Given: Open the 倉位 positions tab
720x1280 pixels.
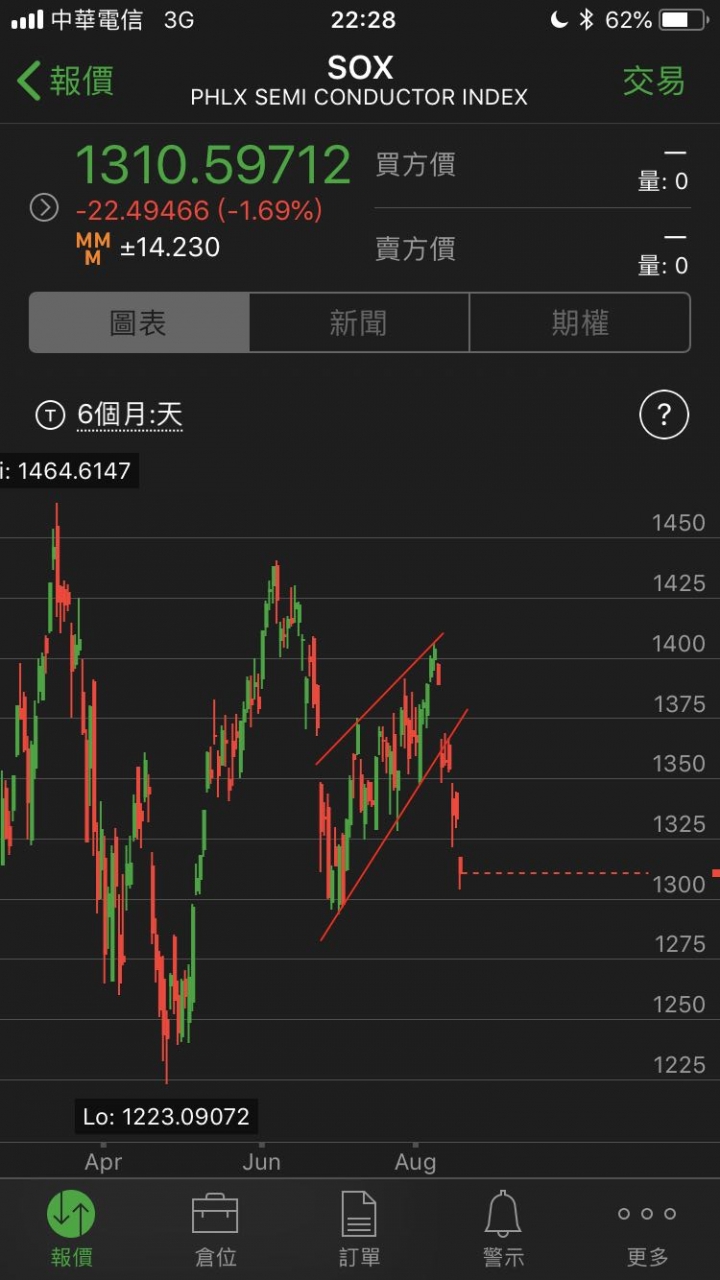Looking at the screenshot, I should 216,1230.
